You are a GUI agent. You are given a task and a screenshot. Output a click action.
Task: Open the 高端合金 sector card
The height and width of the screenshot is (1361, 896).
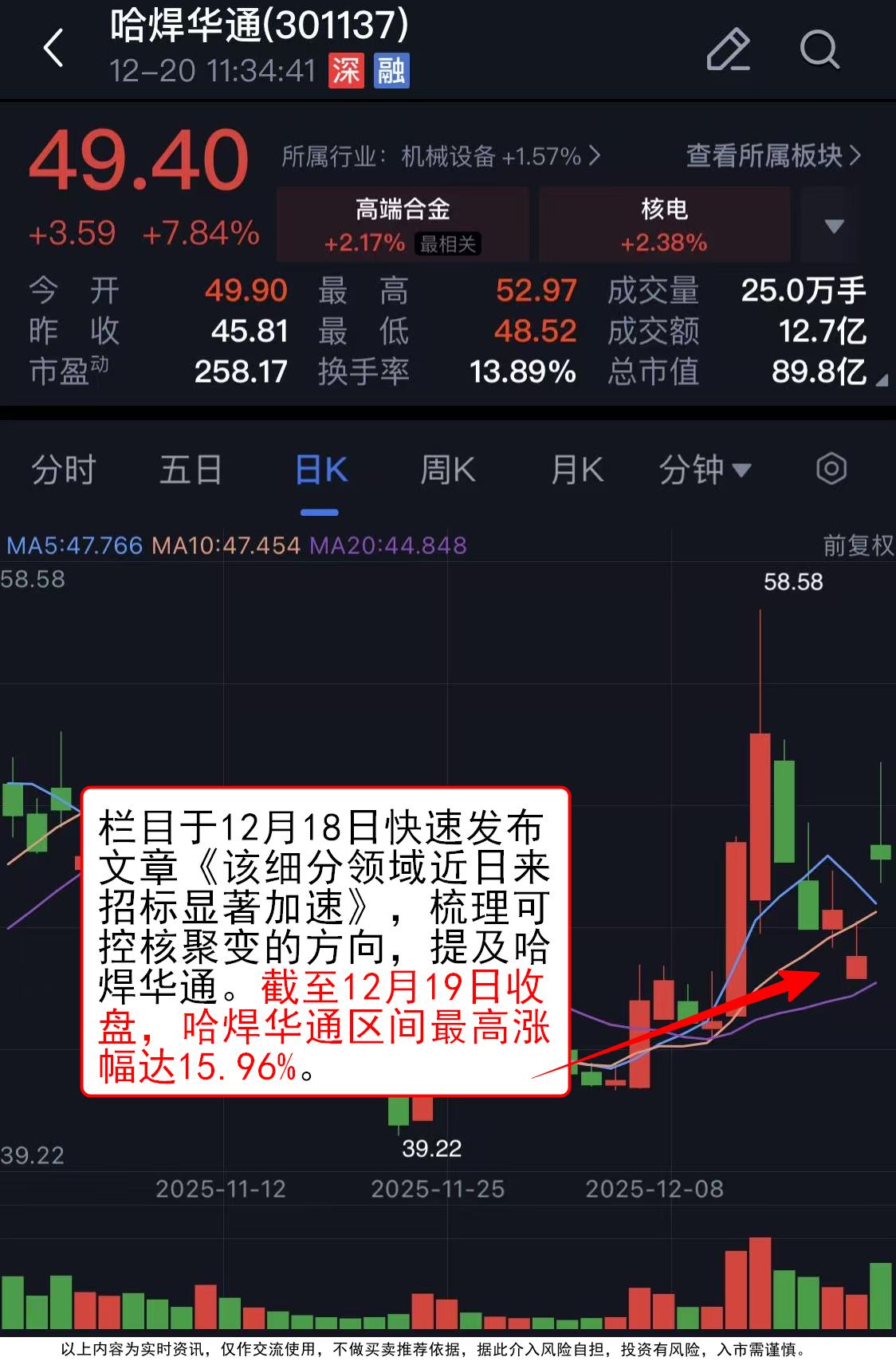(403, 225)
